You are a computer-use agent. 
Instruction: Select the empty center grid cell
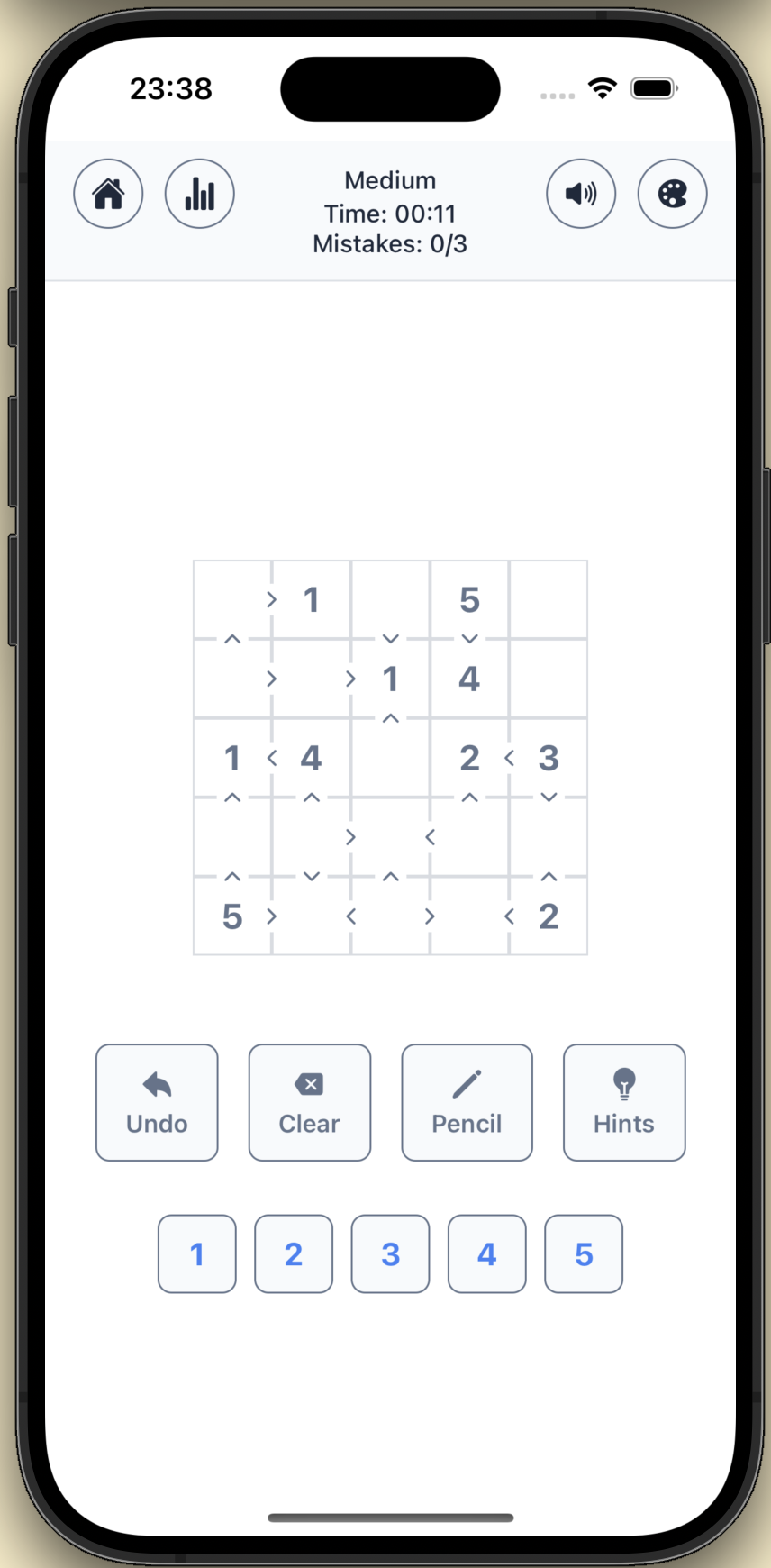390,758
